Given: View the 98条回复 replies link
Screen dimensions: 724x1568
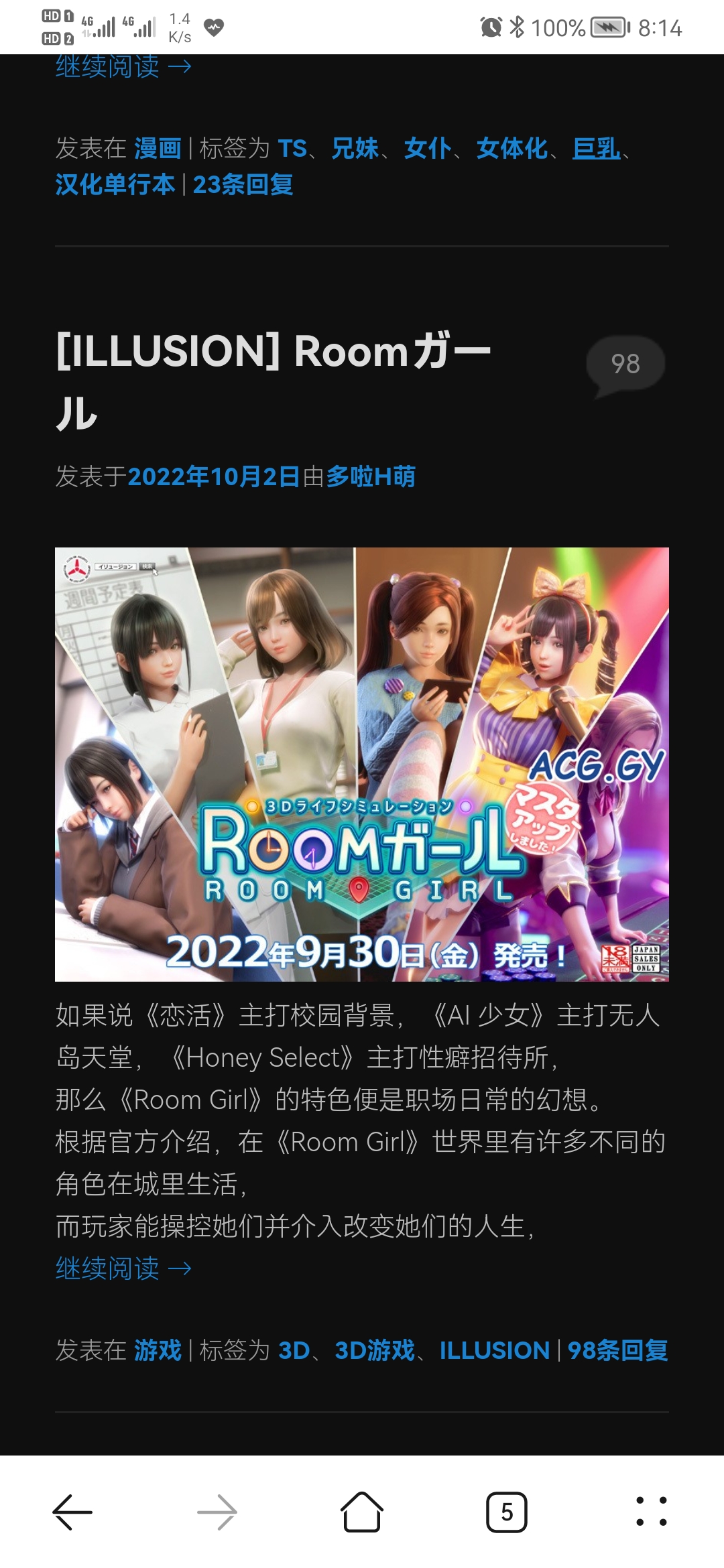Looking at the screenshot, I should pyautogui.click(x=617, y=1350).
